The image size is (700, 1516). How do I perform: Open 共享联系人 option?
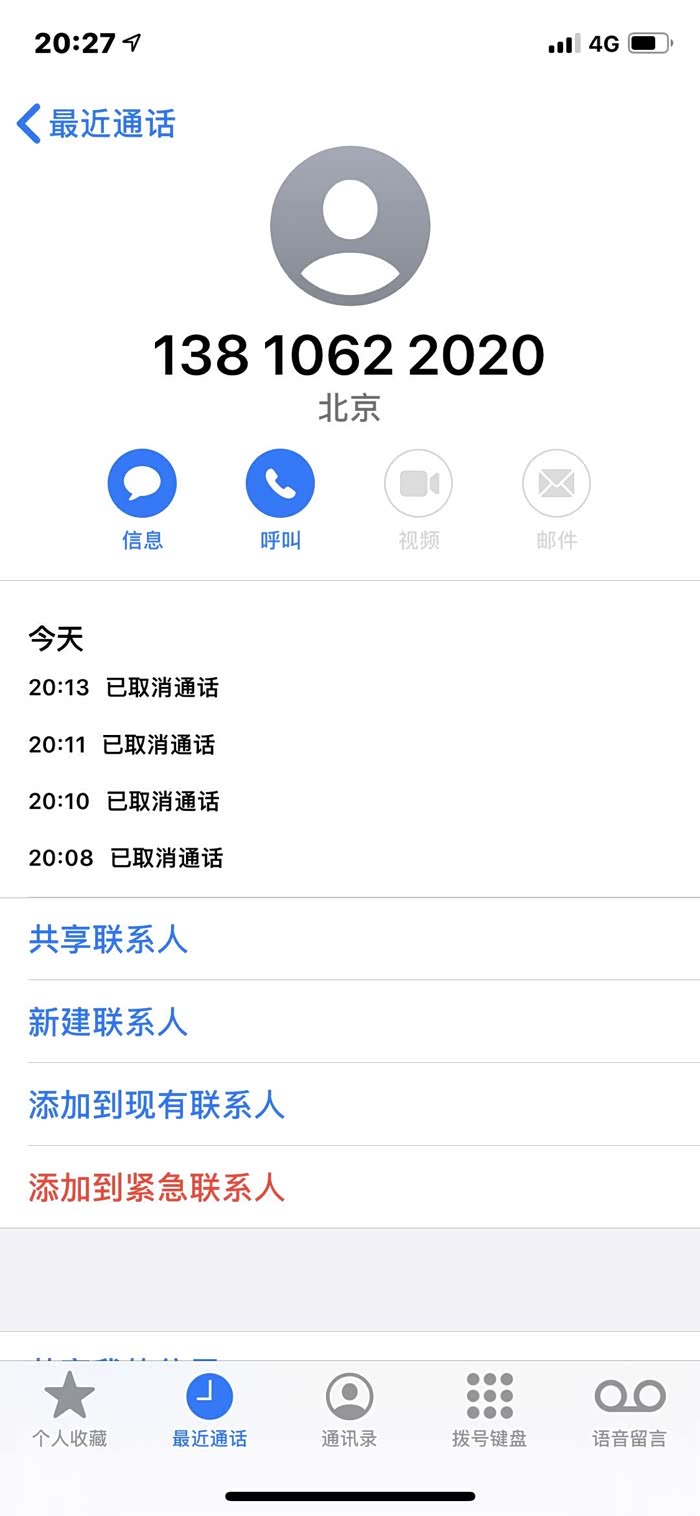pos(108,940)
